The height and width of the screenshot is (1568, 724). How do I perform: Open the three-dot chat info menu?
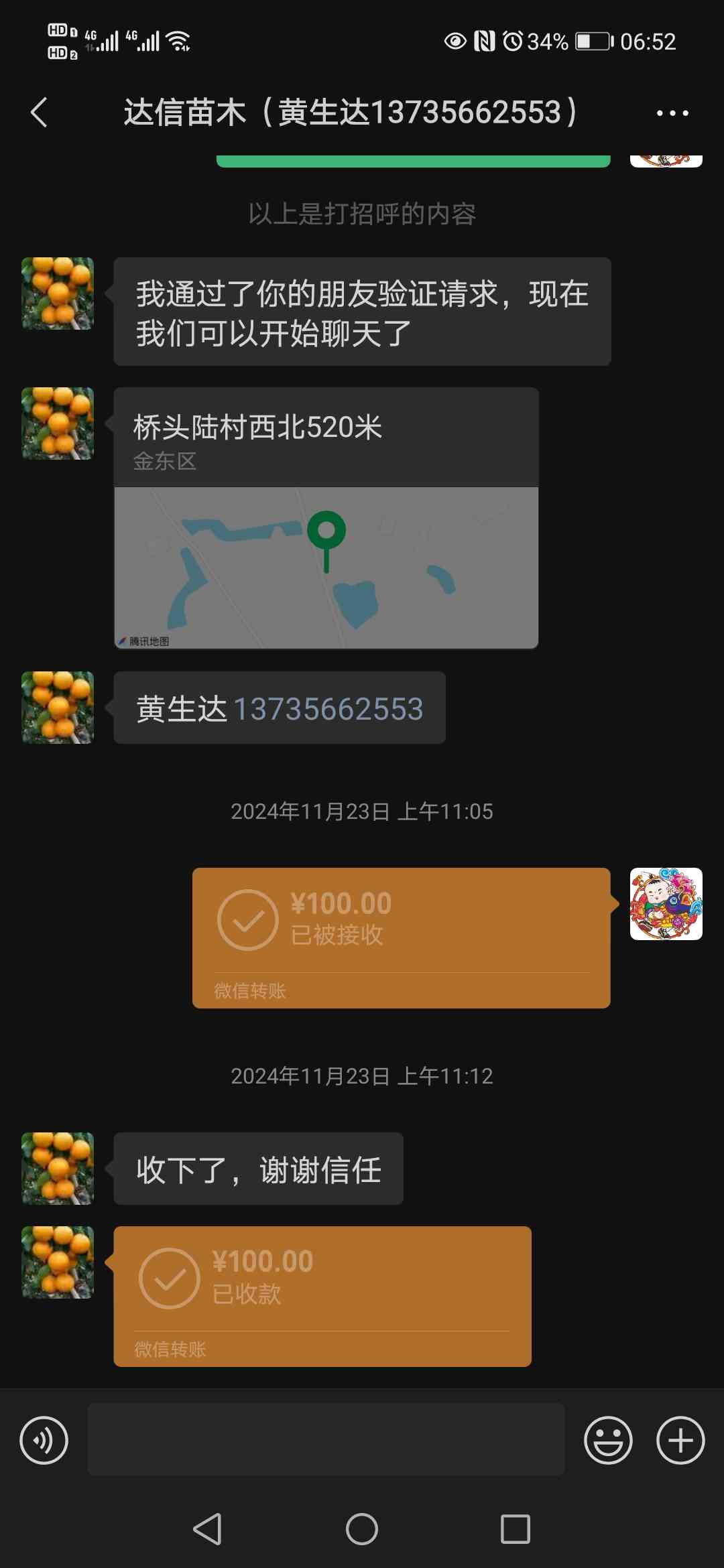tap(672, 113)
